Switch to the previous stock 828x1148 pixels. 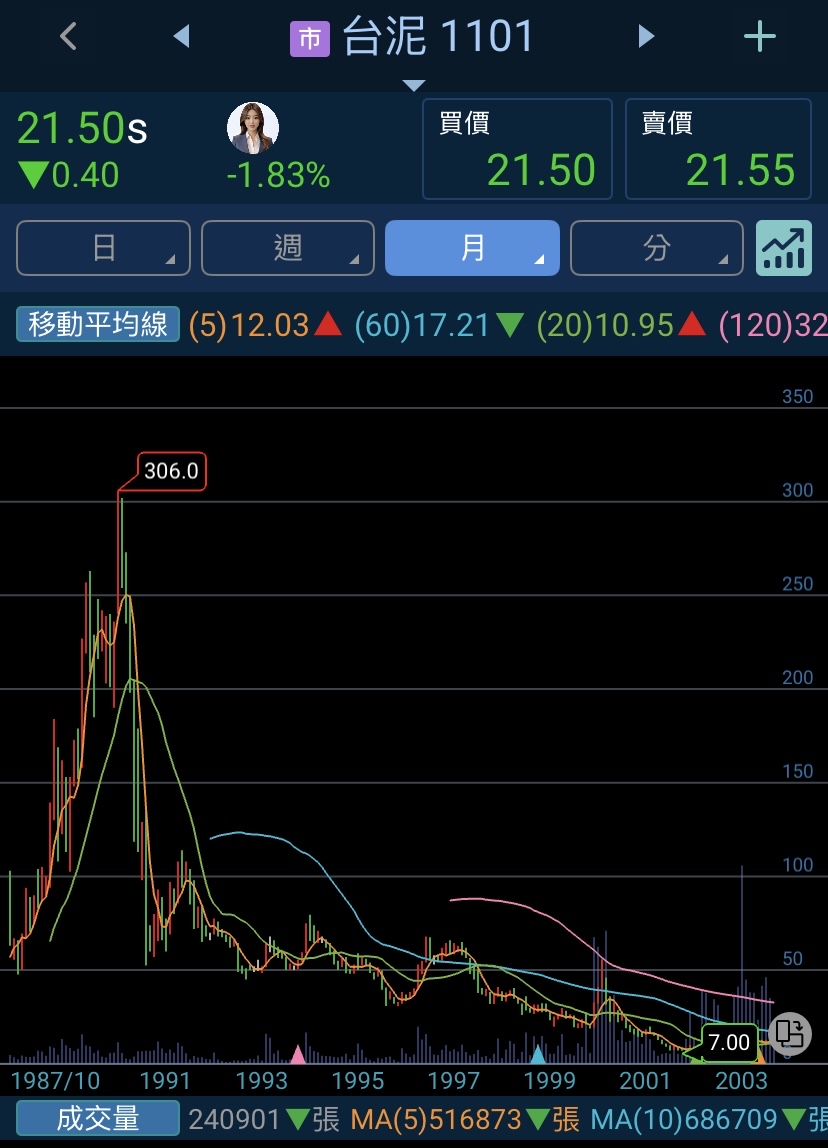coord(181,37)
